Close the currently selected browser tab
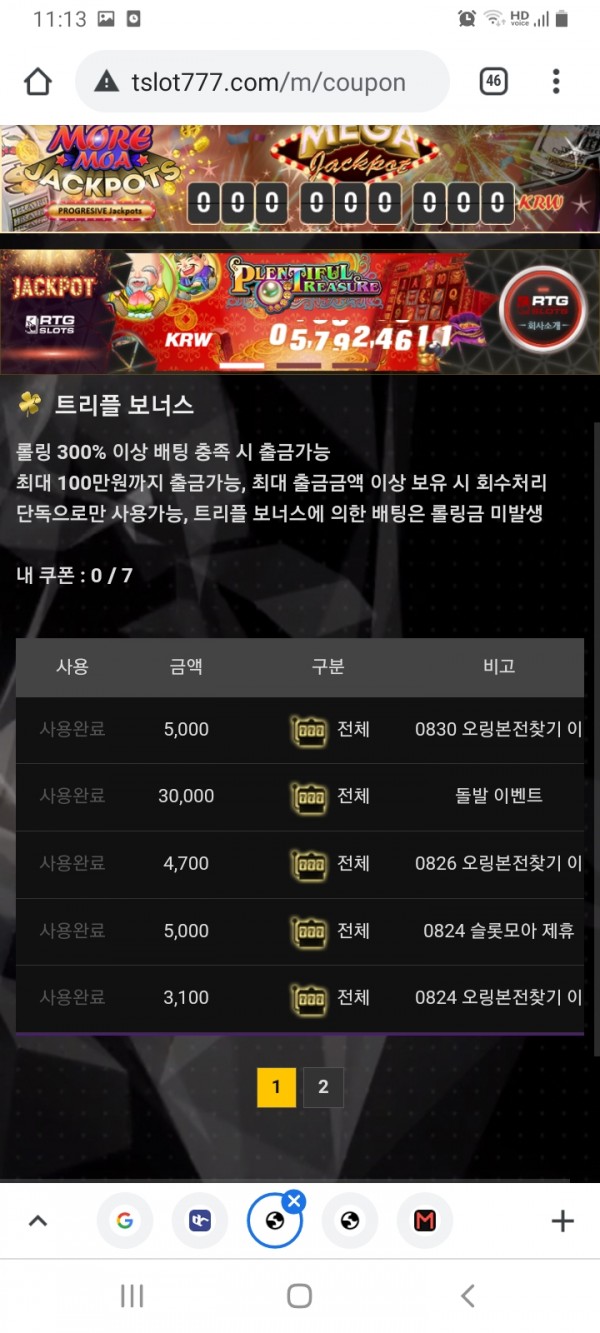 pyautogui.click(x=294, y=1201)
